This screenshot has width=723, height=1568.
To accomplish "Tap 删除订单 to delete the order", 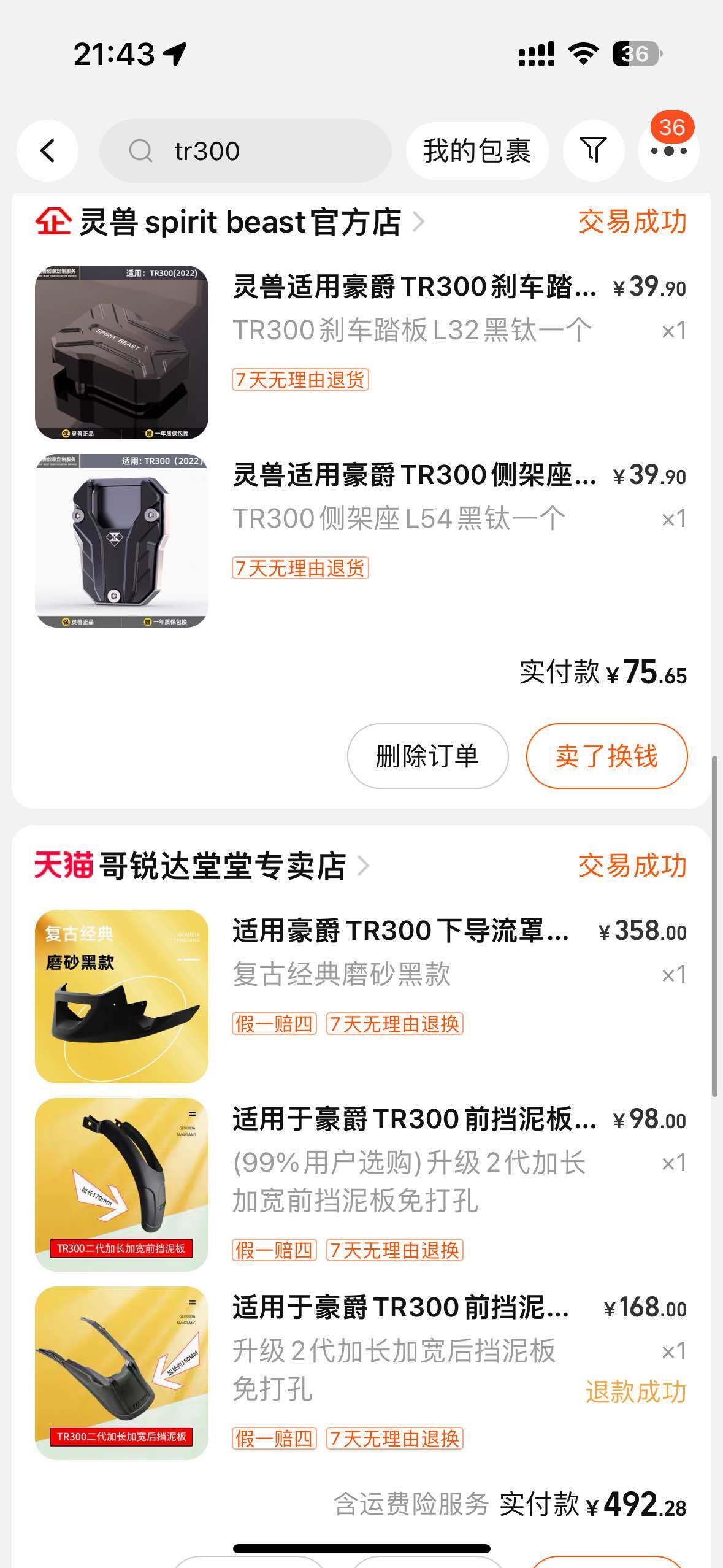I will coord(427,756).
